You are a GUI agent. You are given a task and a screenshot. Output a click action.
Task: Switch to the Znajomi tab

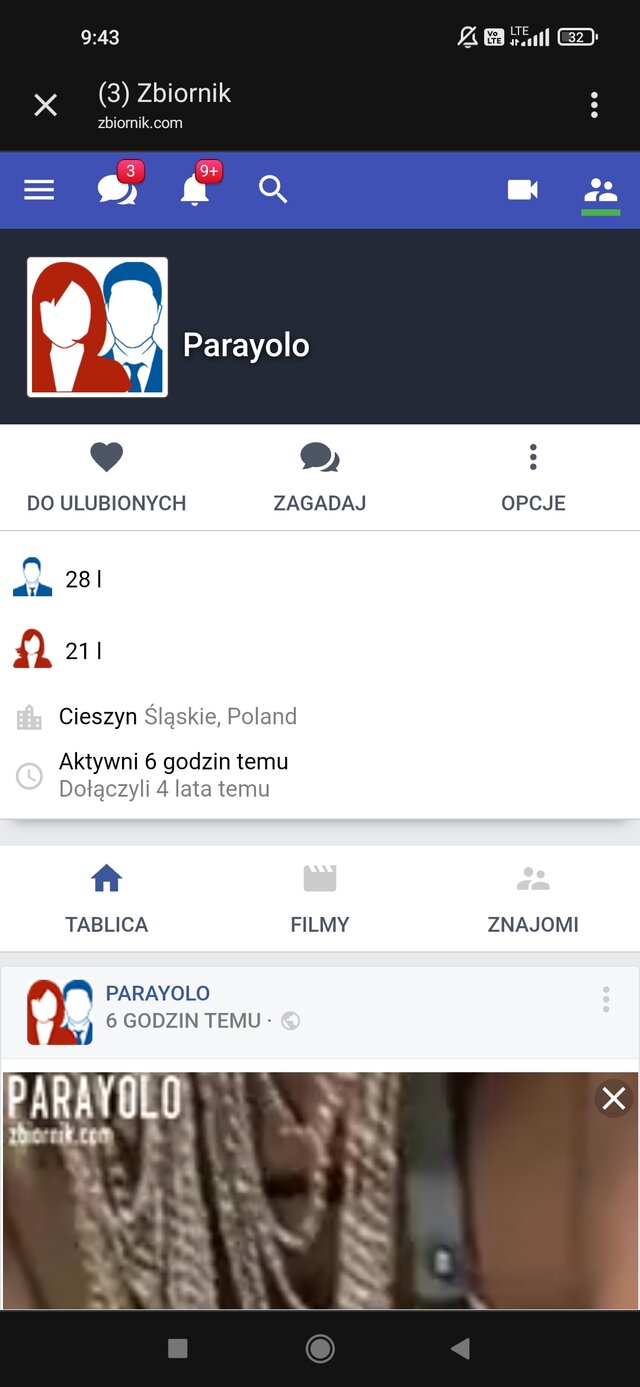[x=533, y=899]
